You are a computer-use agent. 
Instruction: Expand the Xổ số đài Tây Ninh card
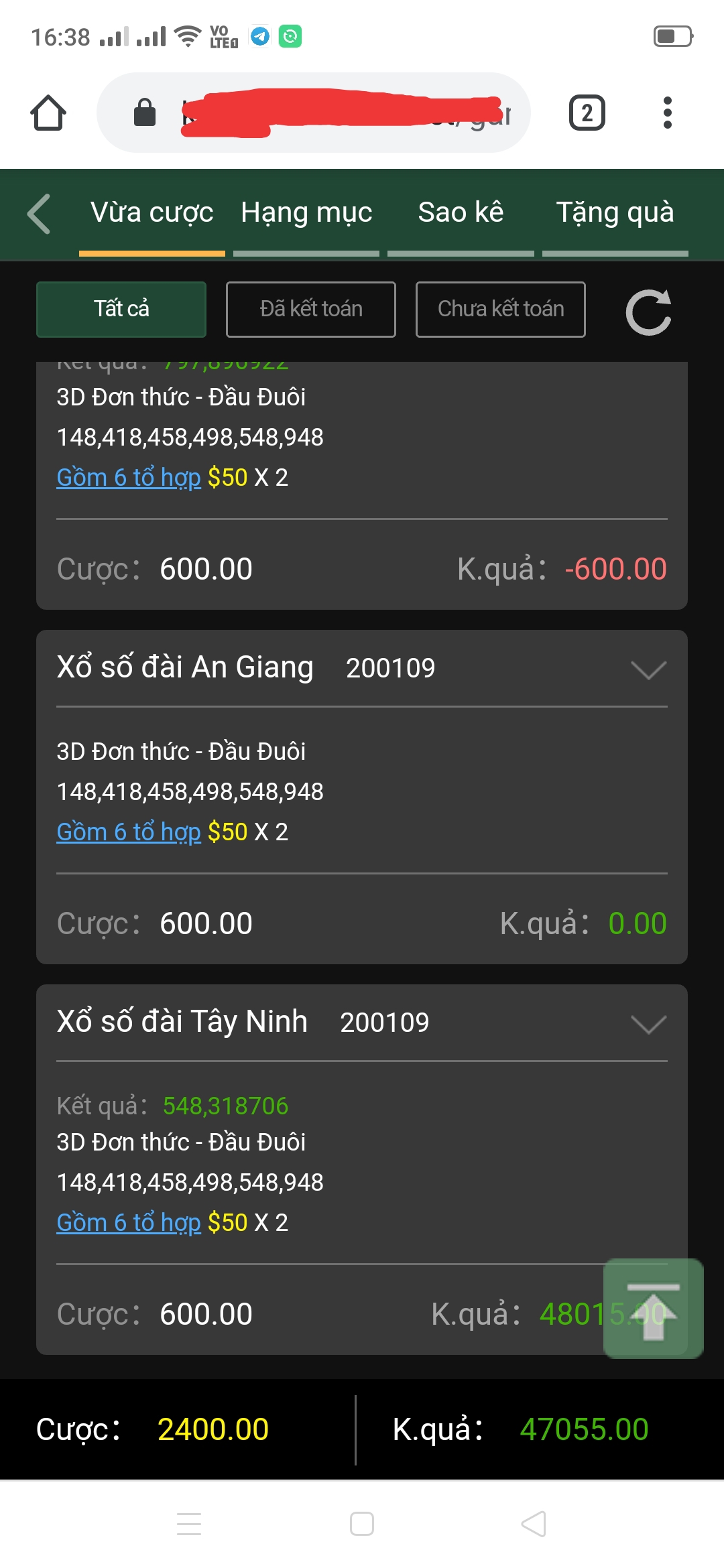(648, 1024)
